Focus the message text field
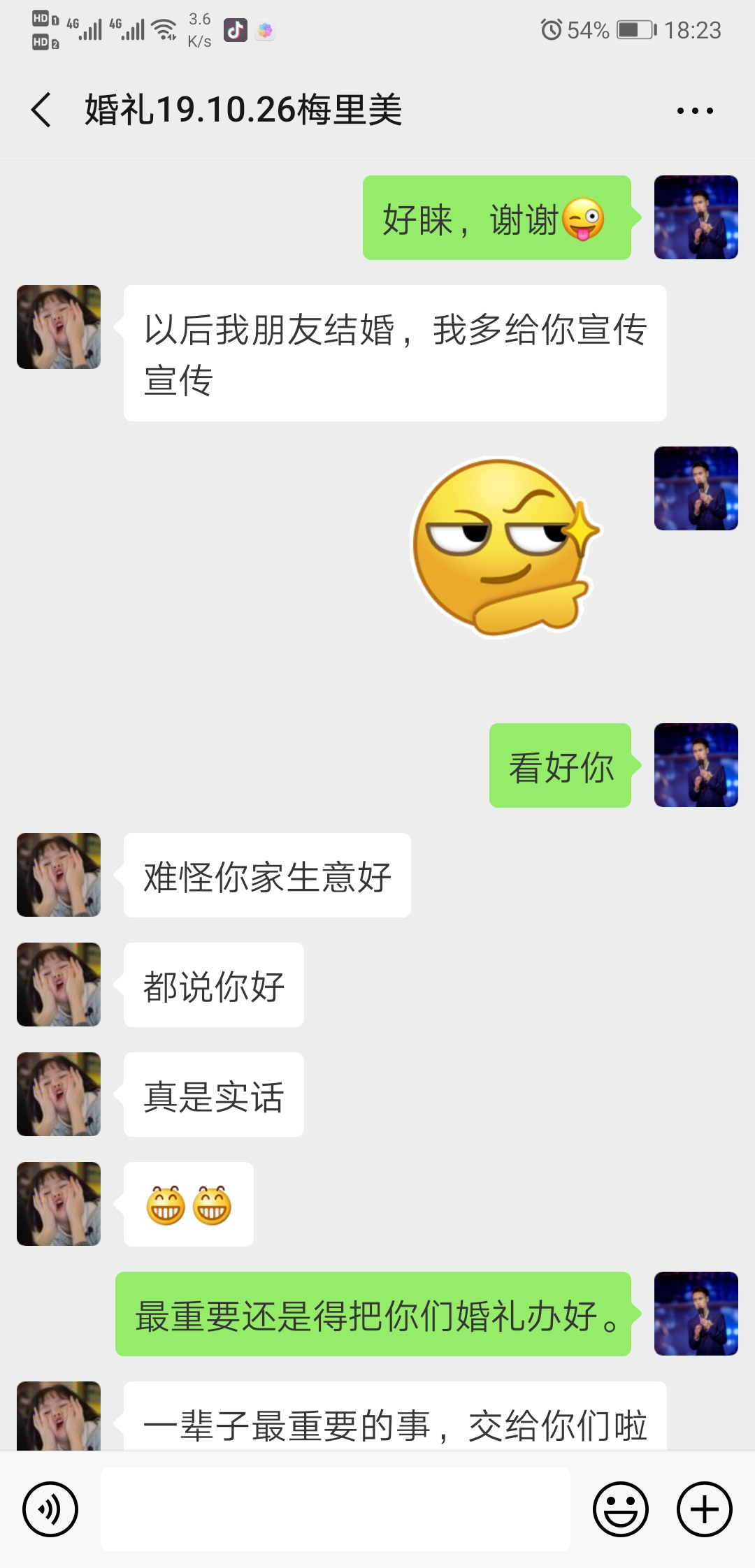Screen dimensions: 755x1568 (x=336, y=1509)
